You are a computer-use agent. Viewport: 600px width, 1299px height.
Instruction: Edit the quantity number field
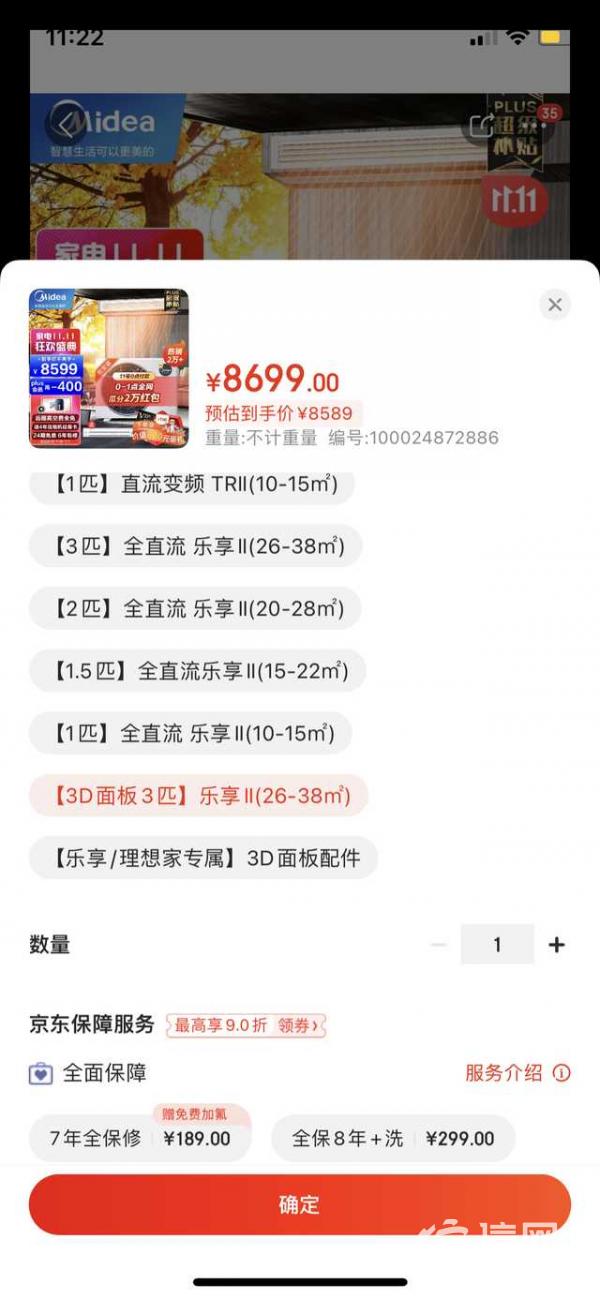click(497, 945)
